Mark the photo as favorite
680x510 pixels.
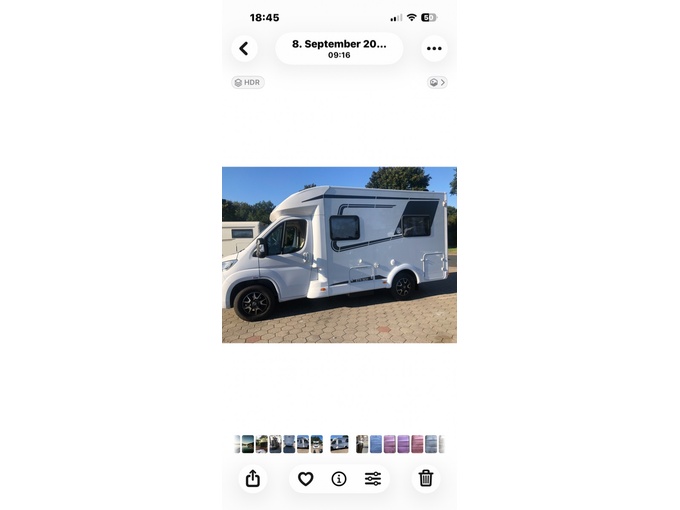point(306,479)
